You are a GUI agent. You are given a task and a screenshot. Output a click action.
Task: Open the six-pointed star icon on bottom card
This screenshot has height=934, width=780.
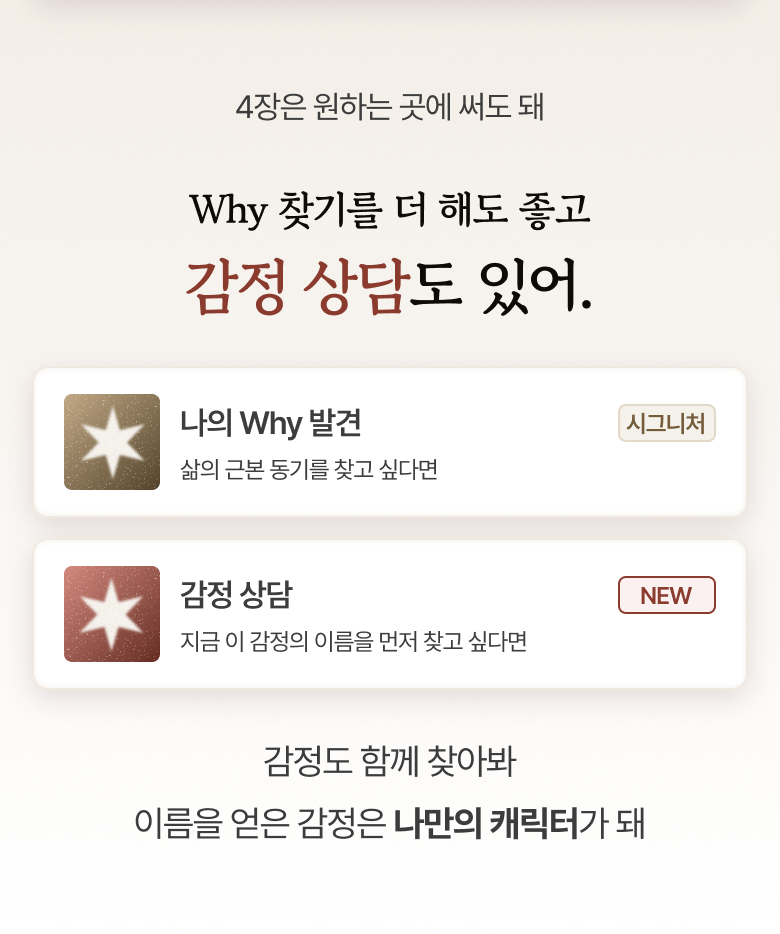[x=111, y=614]
